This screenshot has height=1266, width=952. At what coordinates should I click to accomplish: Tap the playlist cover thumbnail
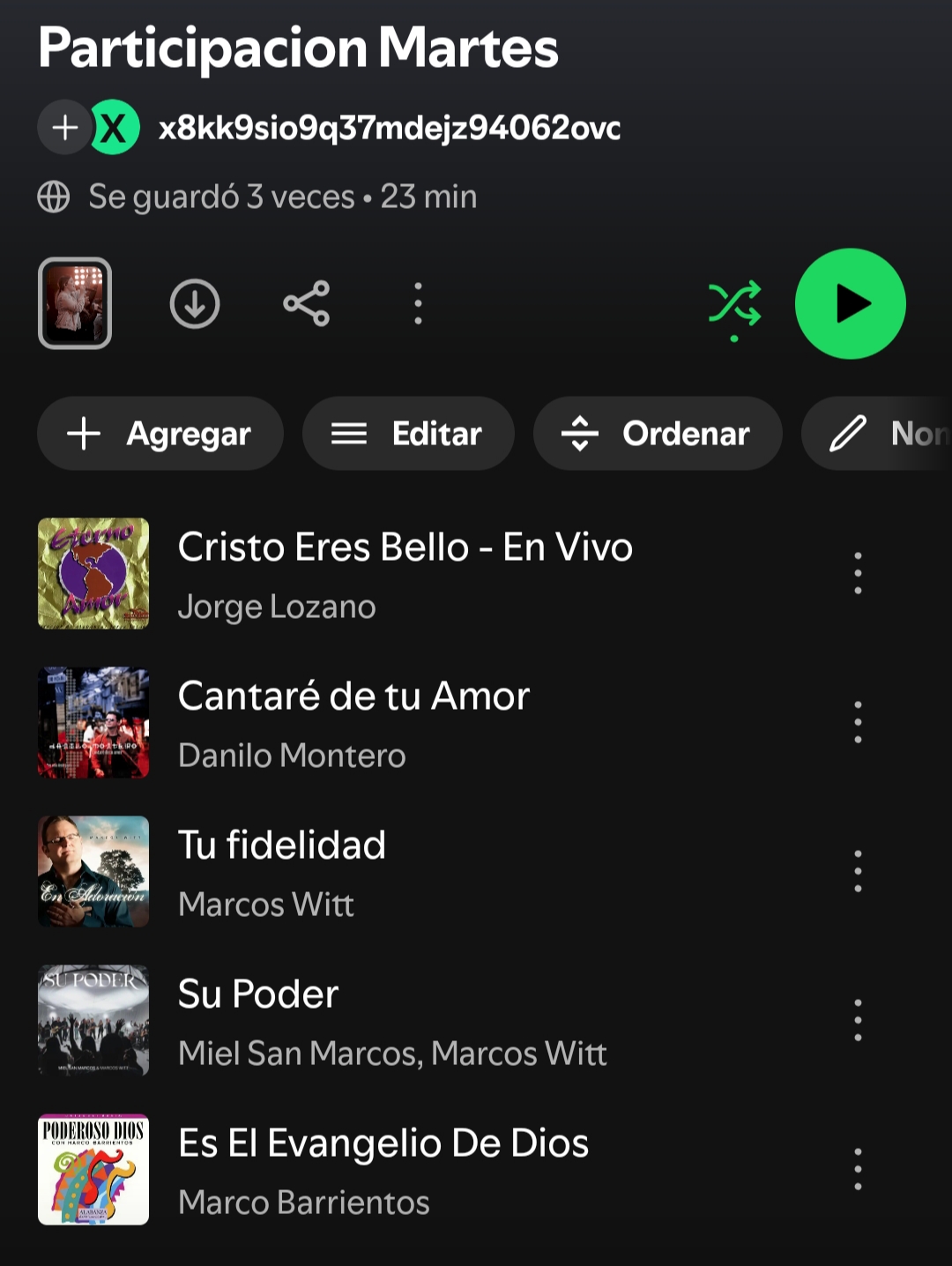75,303
